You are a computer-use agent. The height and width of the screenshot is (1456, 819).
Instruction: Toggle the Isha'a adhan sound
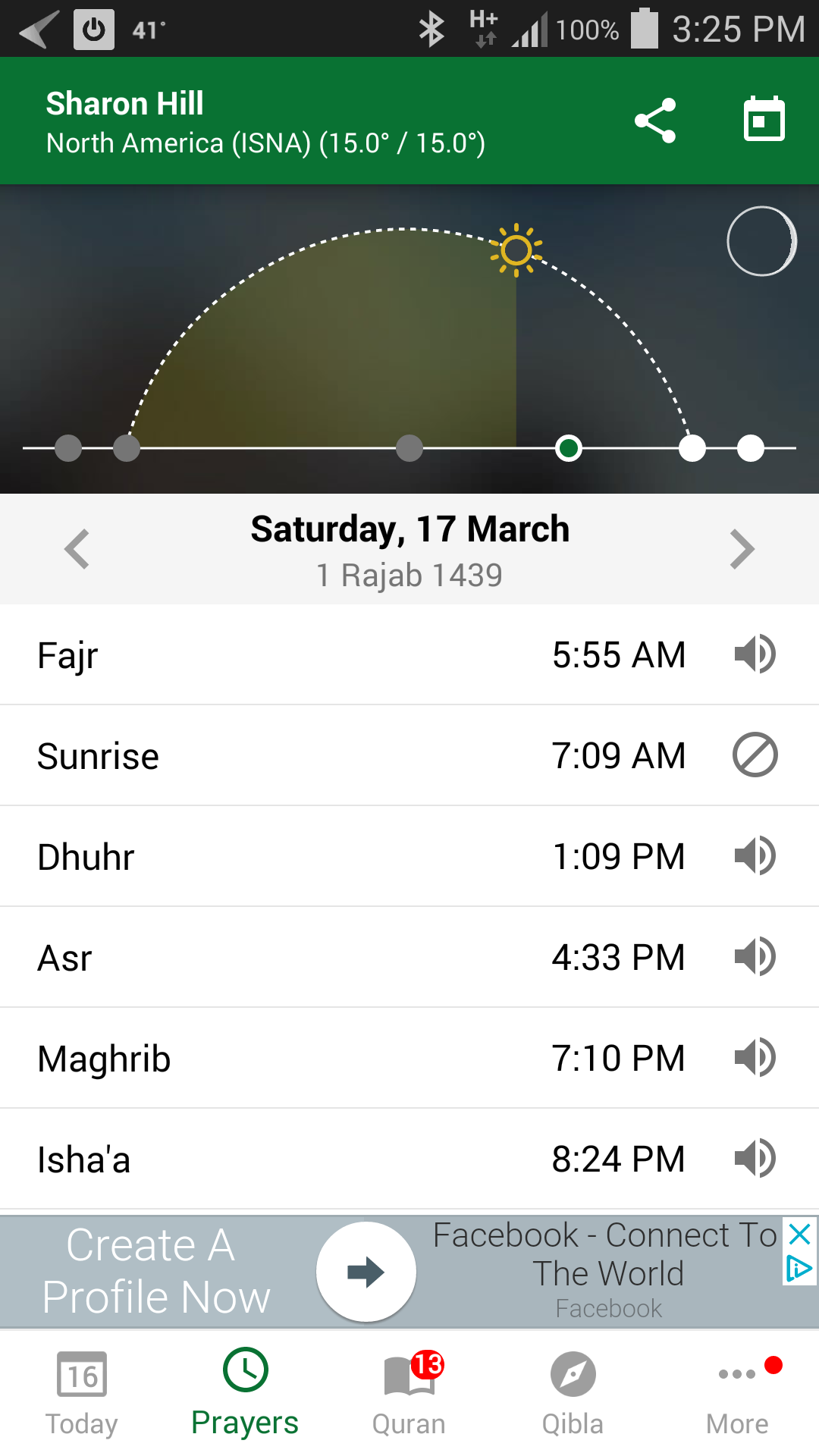pyautogui.click(x=755, y=1159)
